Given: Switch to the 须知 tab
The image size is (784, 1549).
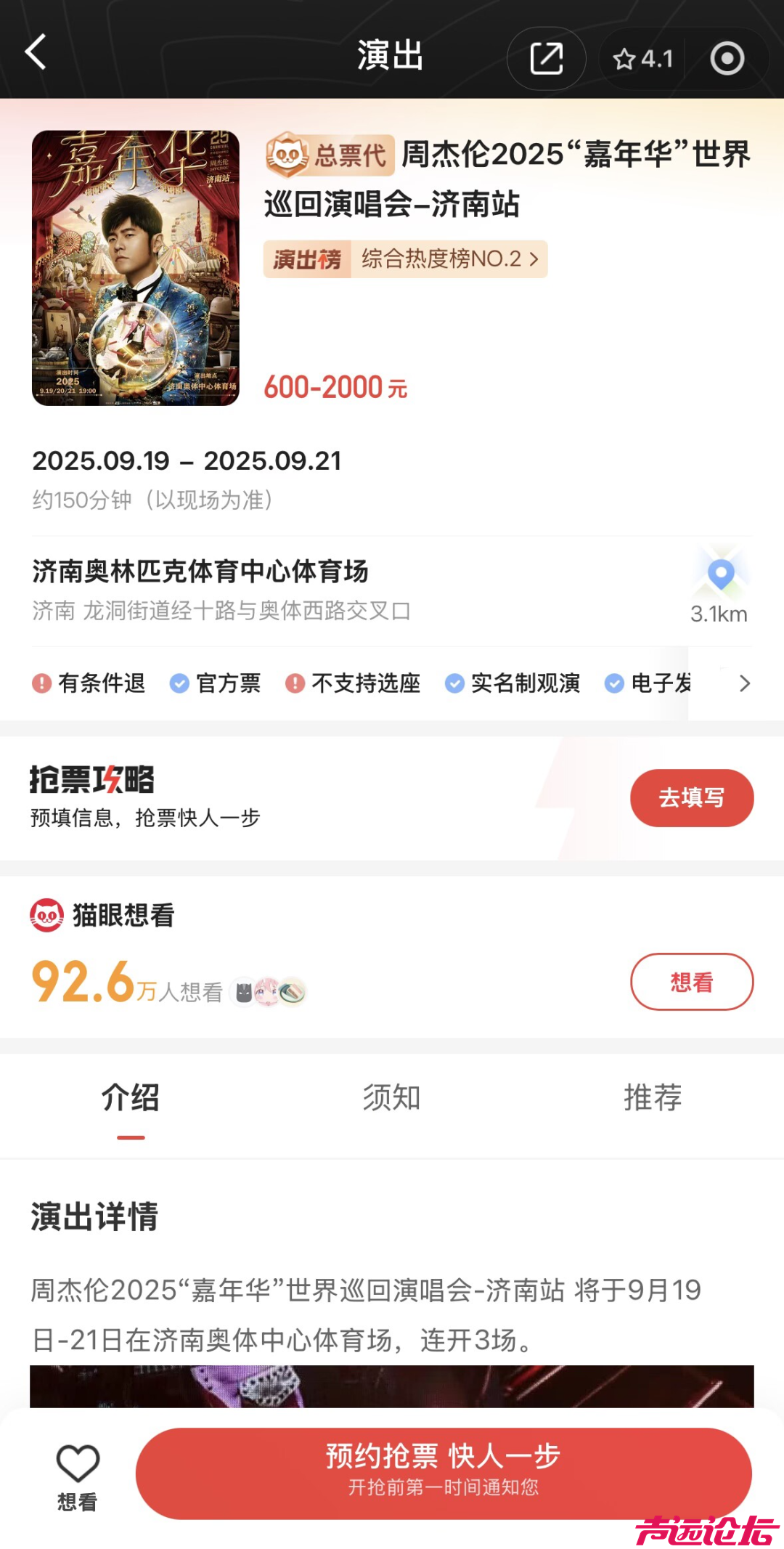Looking at the screenshot, I should pyautogui.click(x=391, y=1098).
